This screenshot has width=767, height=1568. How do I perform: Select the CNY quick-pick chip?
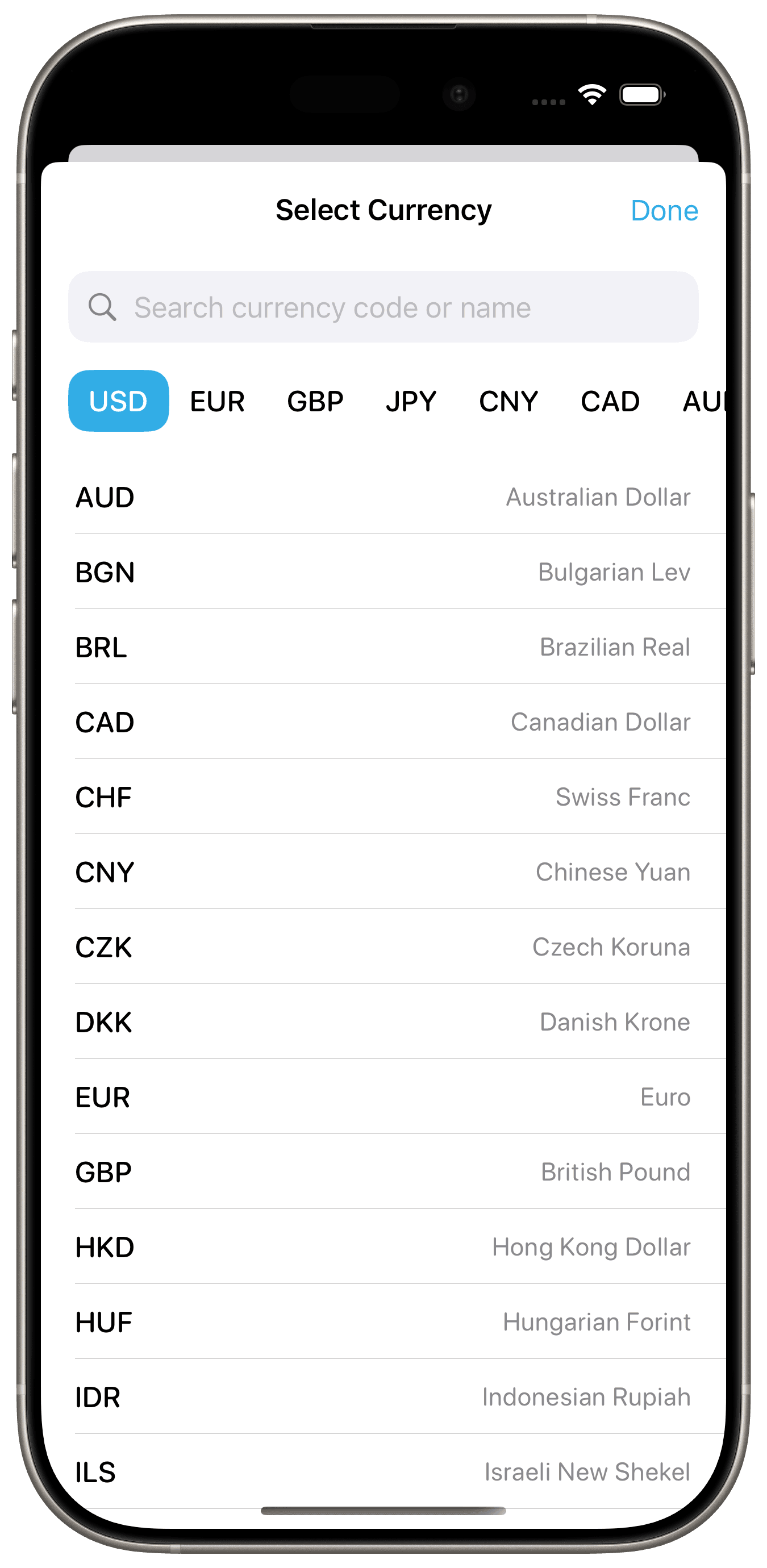tap(508, 400)
